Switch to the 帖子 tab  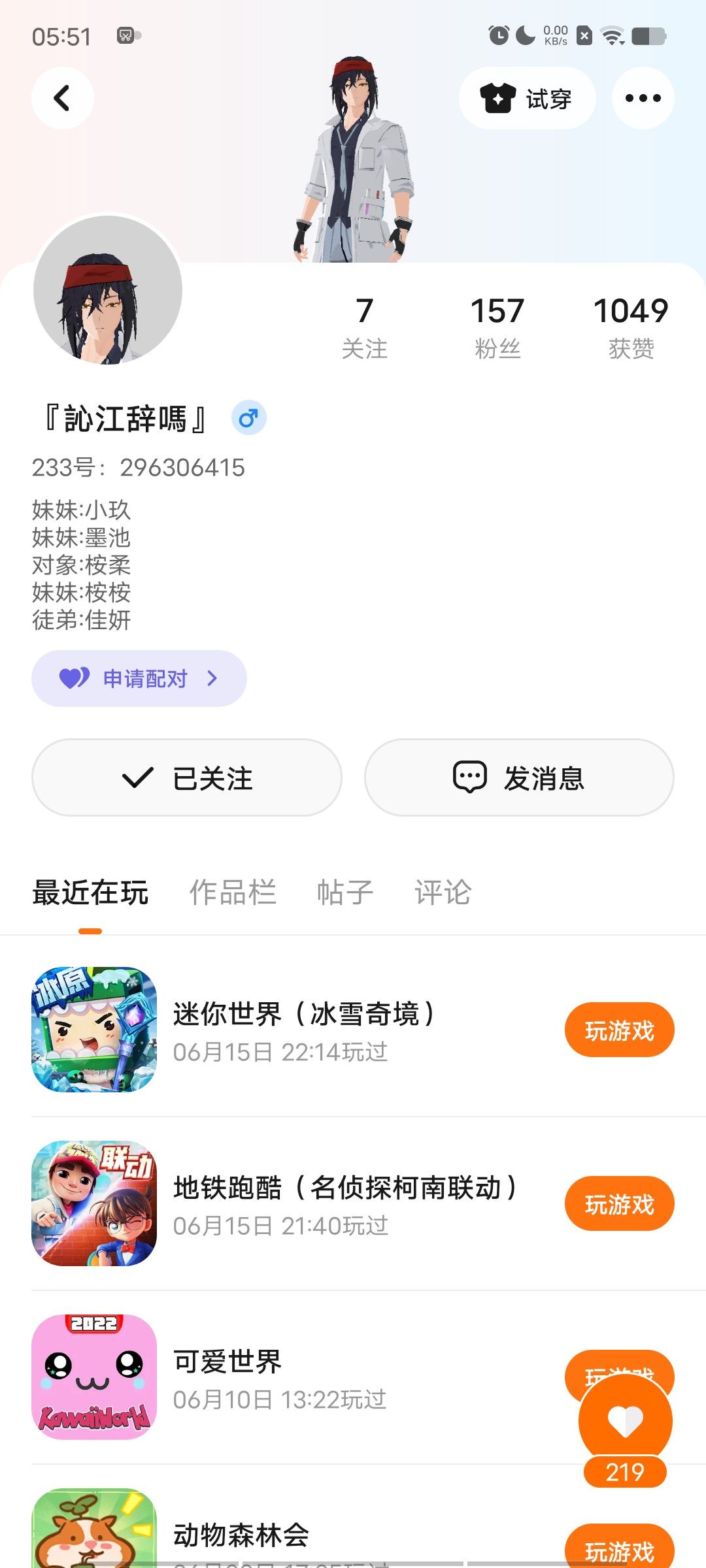(345, 892)
